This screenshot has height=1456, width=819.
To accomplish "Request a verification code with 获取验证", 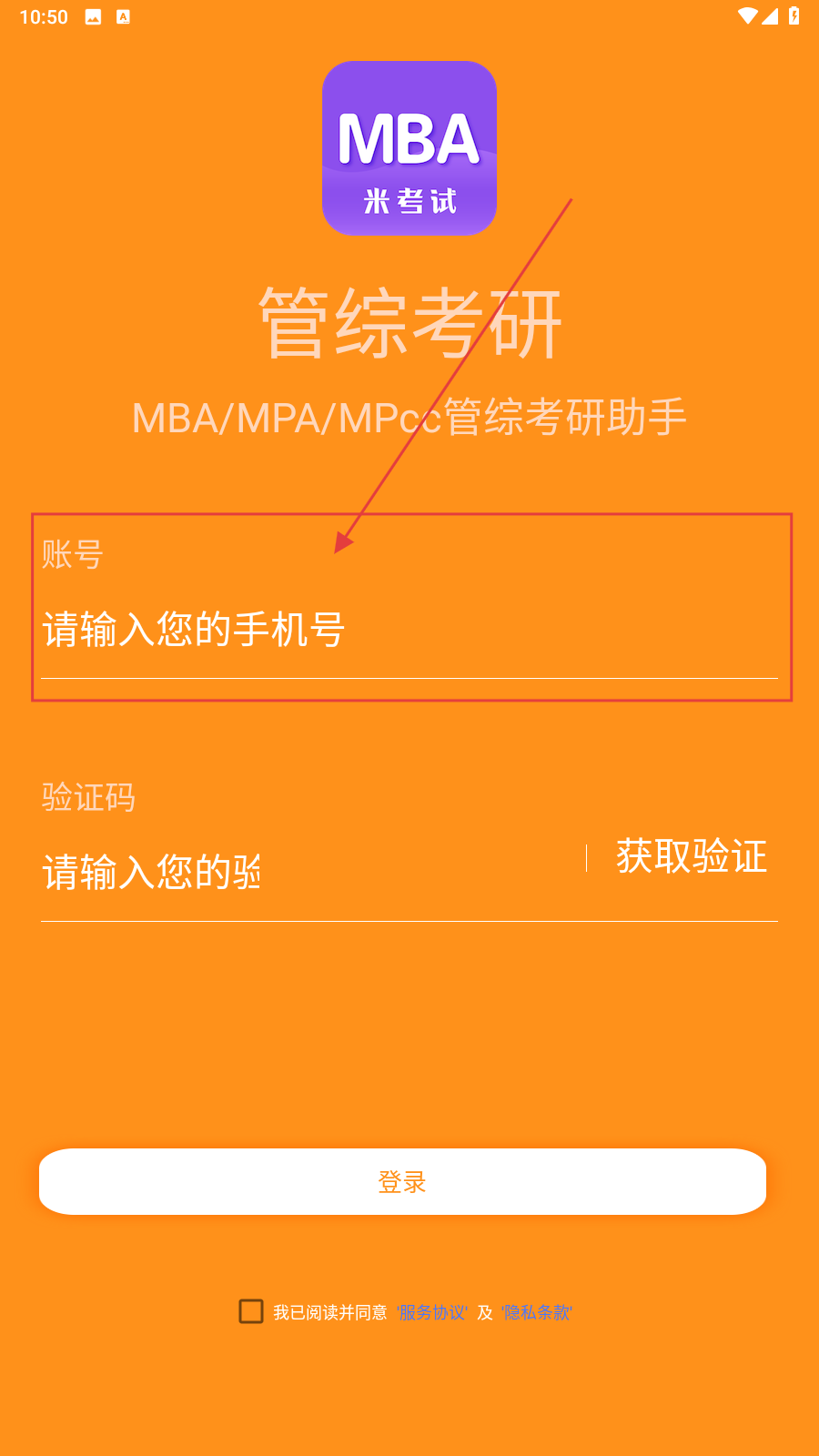I will tap(691, 857).
